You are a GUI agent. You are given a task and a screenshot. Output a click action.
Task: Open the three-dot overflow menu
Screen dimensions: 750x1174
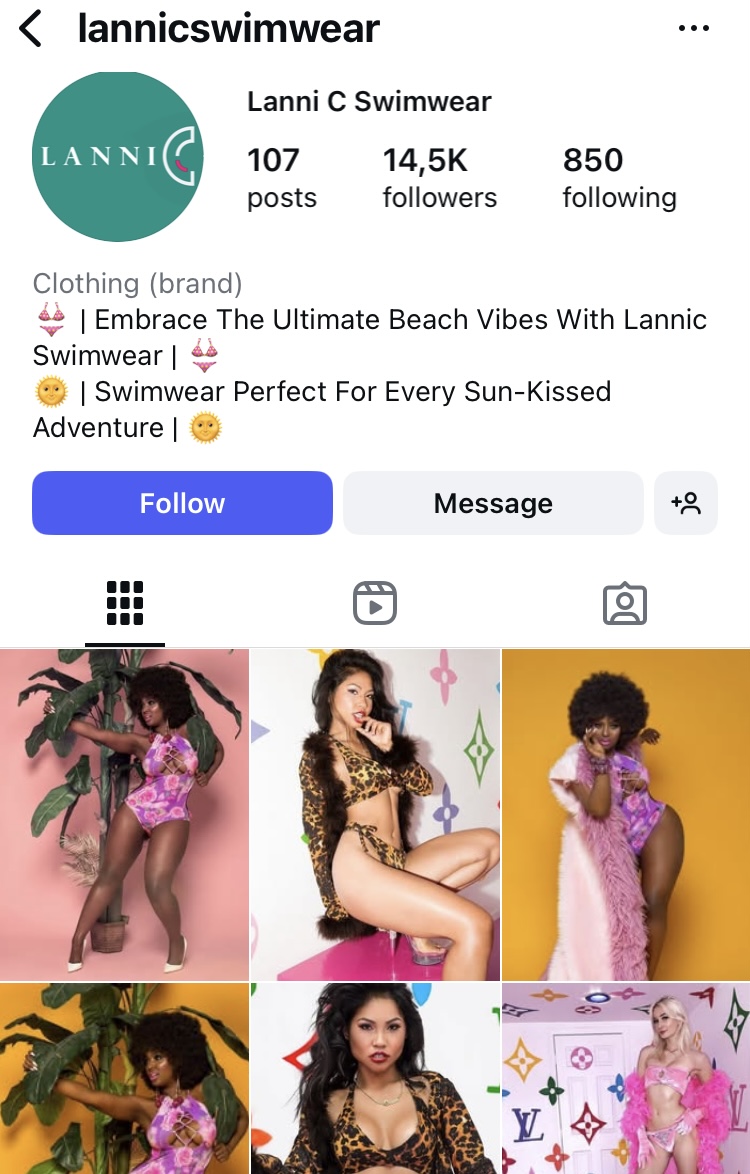693,29
